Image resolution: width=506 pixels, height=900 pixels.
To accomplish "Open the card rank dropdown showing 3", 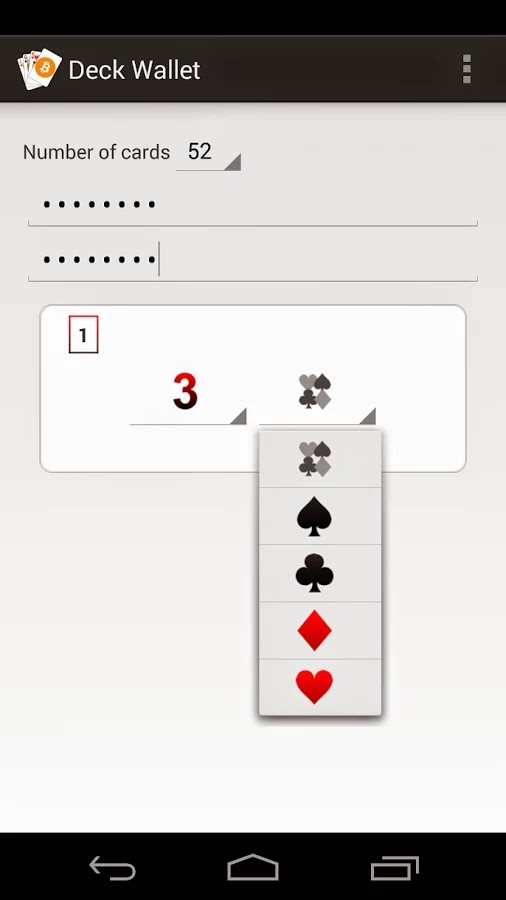I will (188, 394).
